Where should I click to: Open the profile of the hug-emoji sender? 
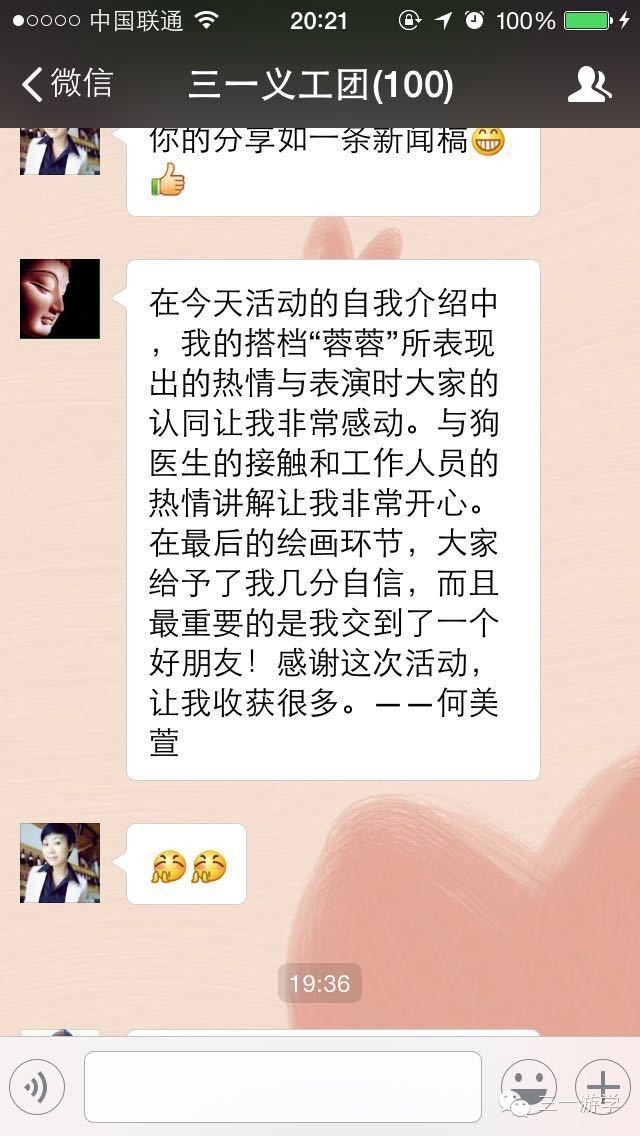pyautogui.click(x=59, y=863)
